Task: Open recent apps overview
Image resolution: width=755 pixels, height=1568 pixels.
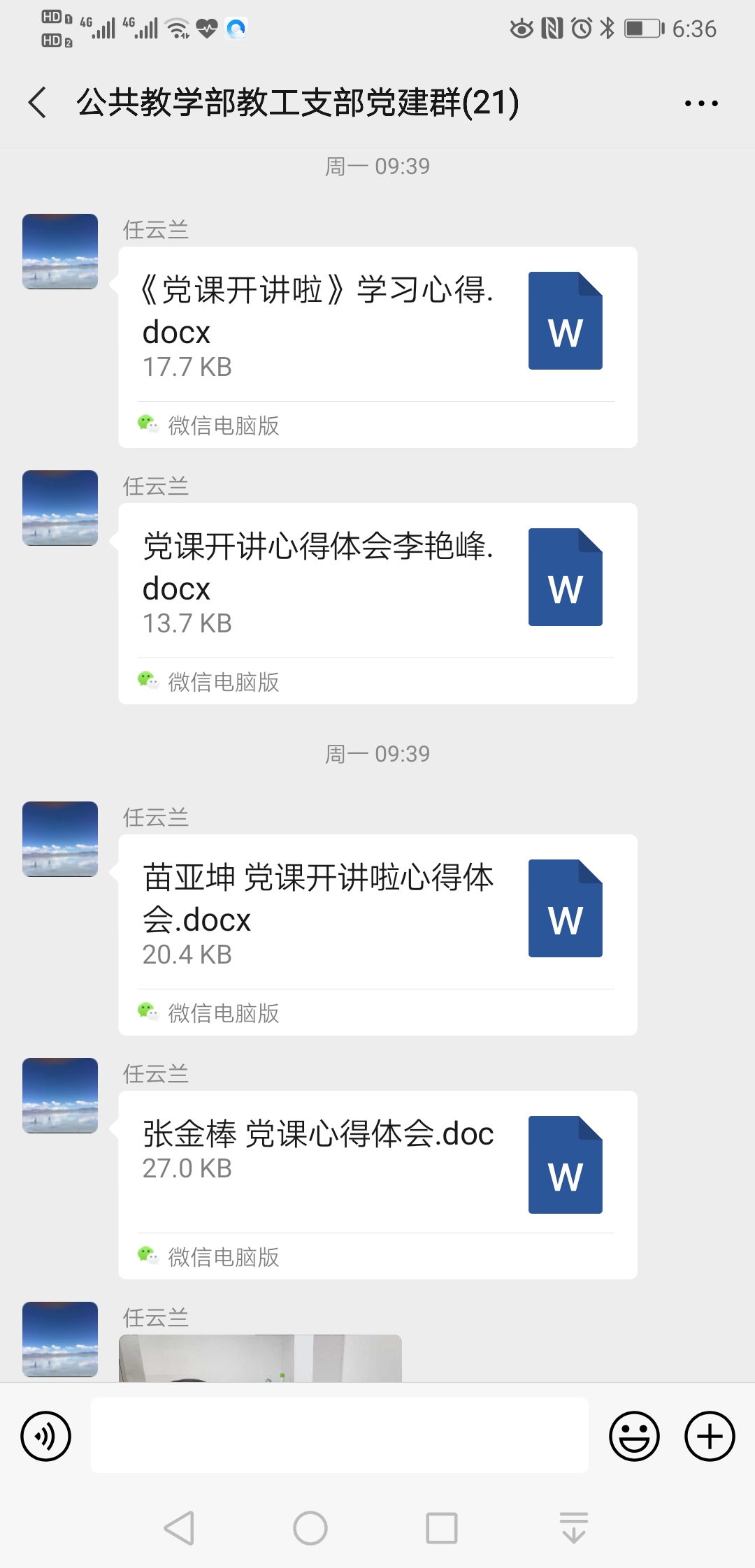Action: click(x=442, y=1528)
